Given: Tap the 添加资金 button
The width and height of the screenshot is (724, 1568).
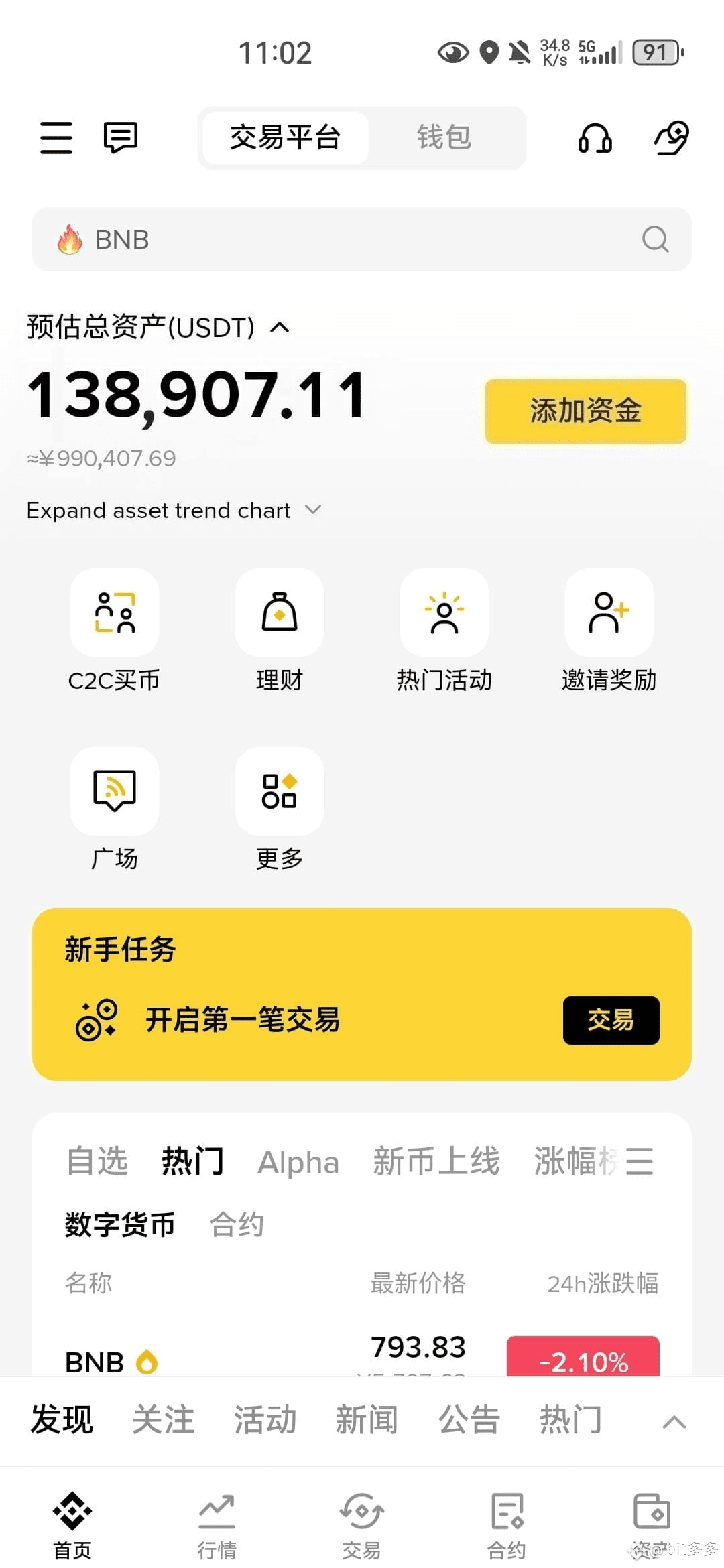Looking at the screenshot, I should [586, 411].
